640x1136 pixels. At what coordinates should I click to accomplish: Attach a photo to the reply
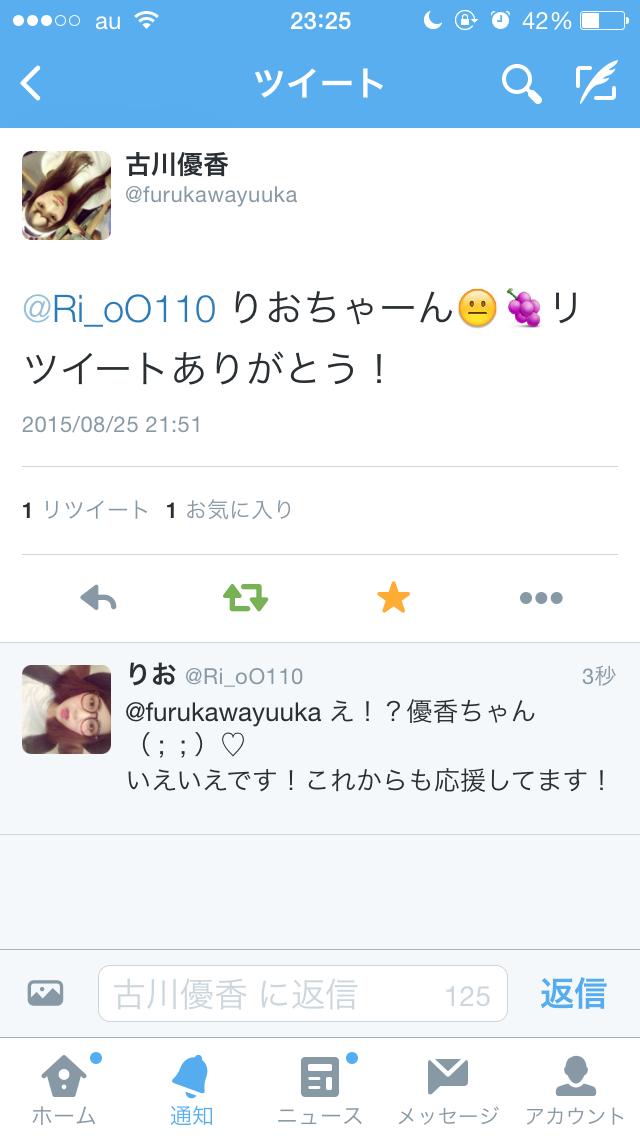[x=46, y=993]
